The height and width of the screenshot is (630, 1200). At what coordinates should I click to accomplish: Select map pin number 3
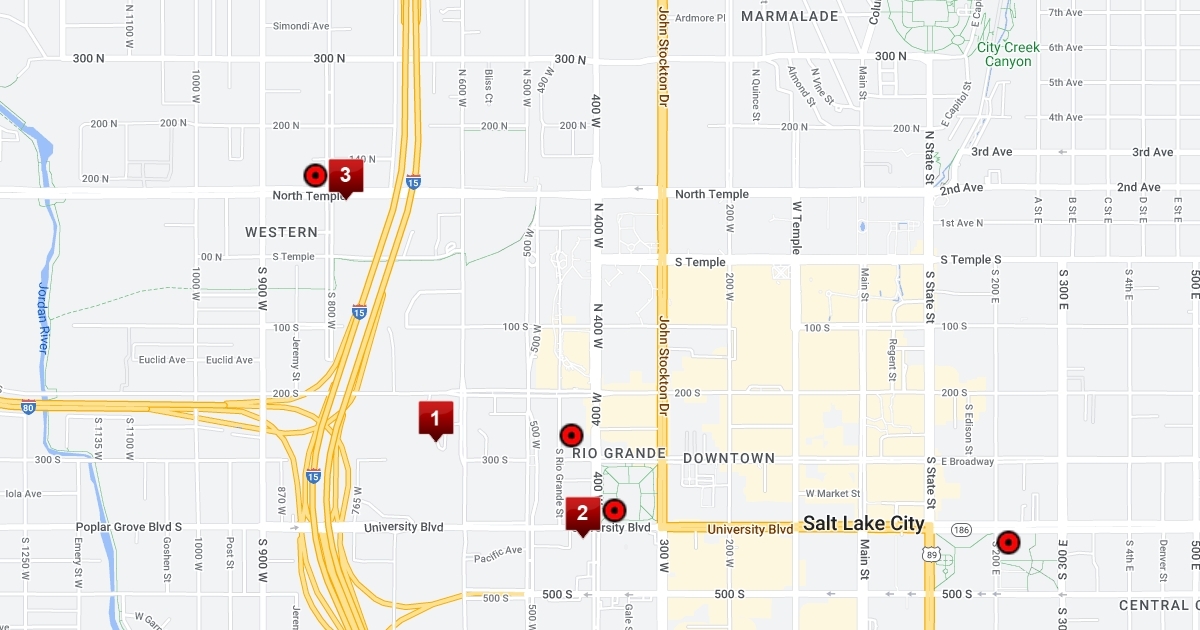345,176
